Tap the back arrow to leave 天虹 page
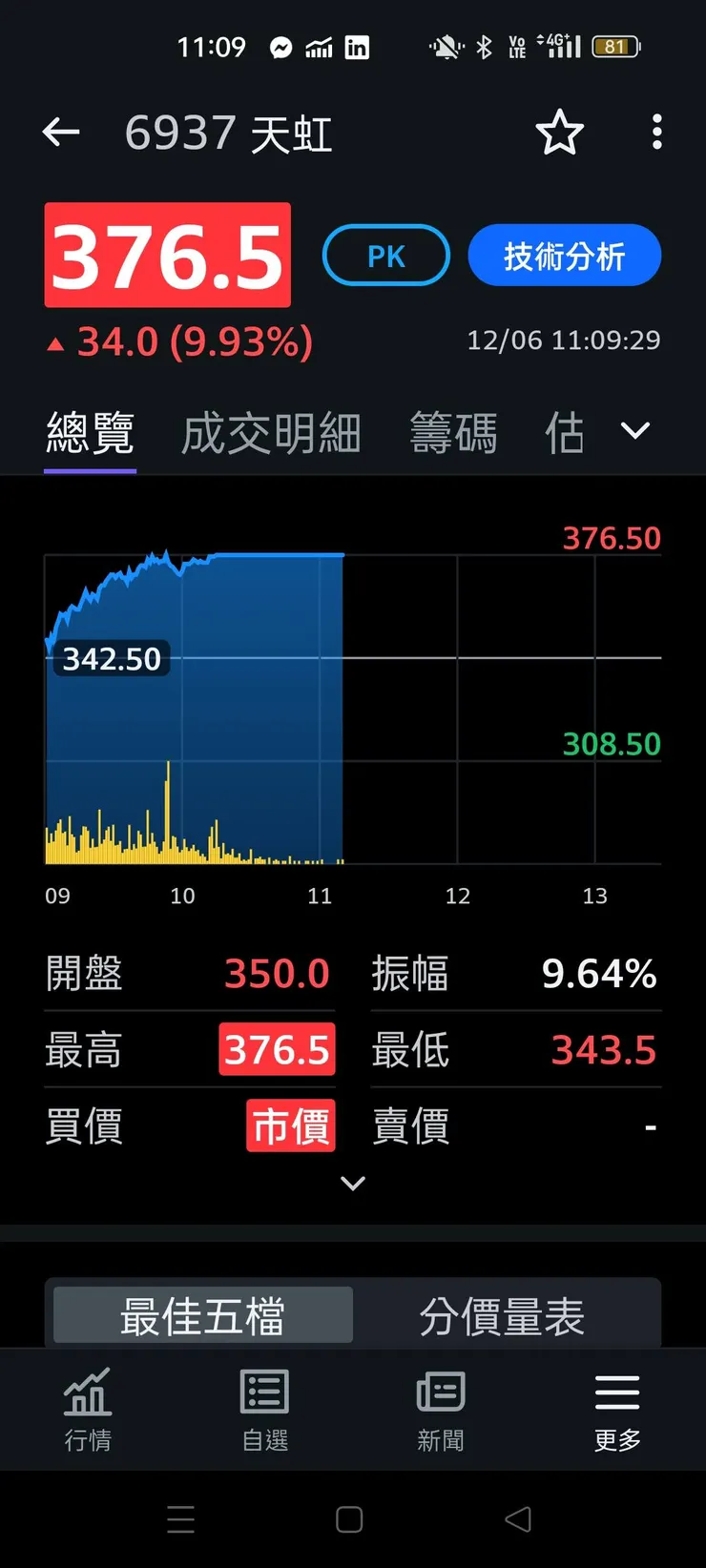 pyautogui.click(x=61, y=132)
